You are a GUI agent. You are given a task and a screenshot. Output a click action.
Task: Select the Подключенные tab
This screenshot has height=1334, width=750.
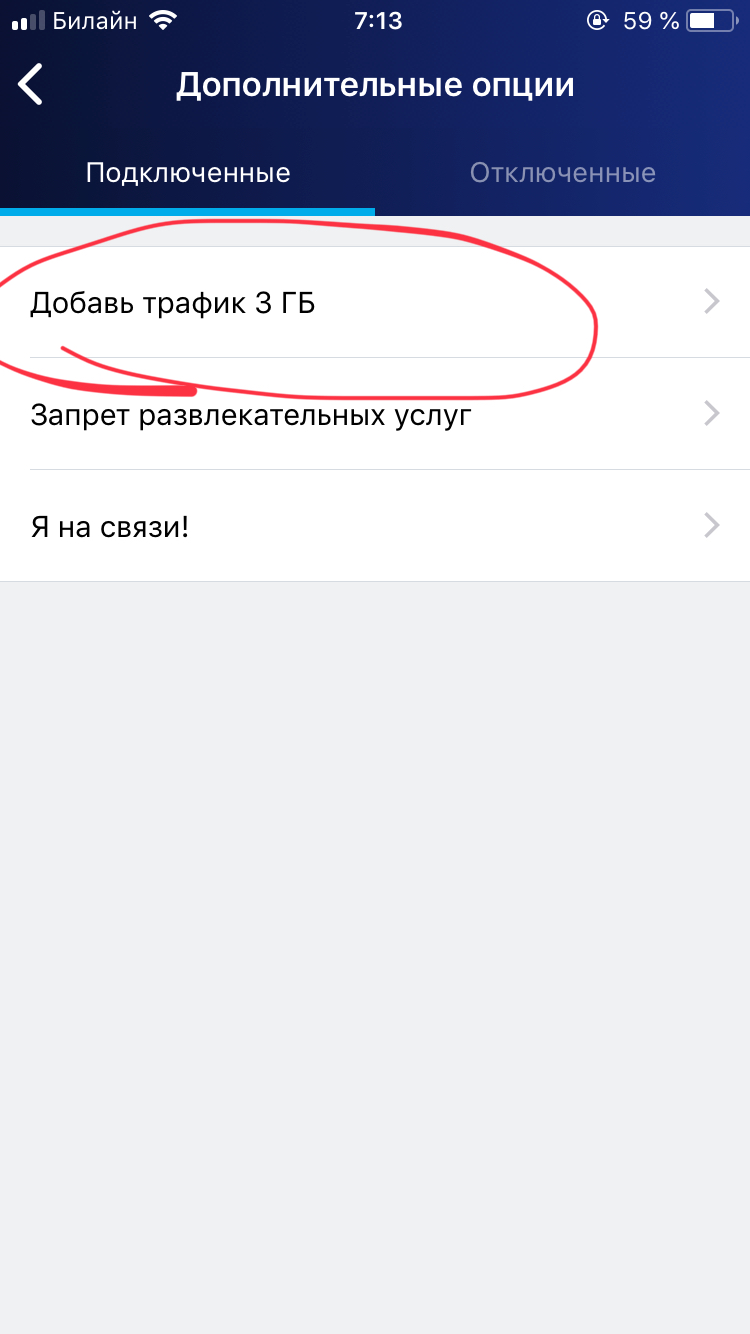(188, 173)
